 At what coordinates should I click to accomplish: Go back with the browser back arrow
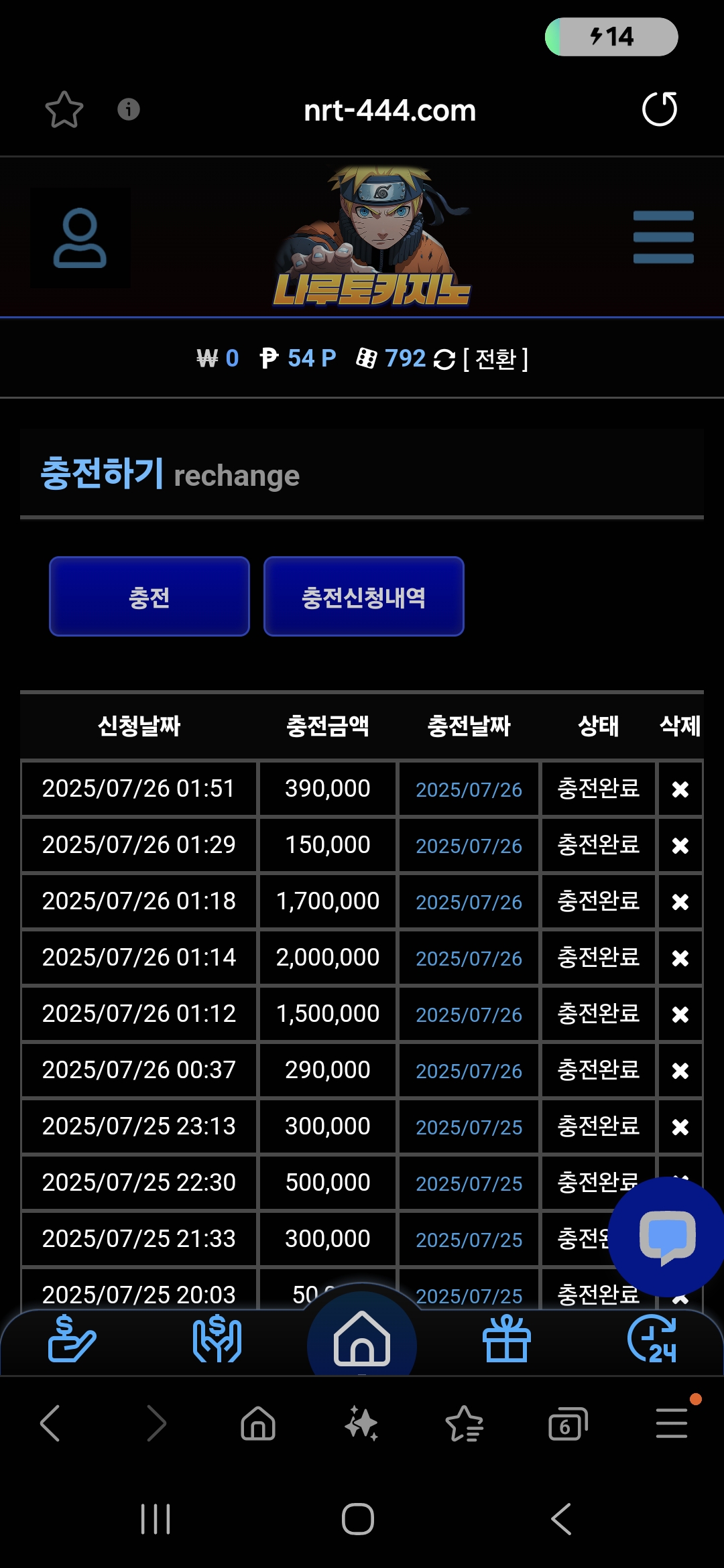50,1423
